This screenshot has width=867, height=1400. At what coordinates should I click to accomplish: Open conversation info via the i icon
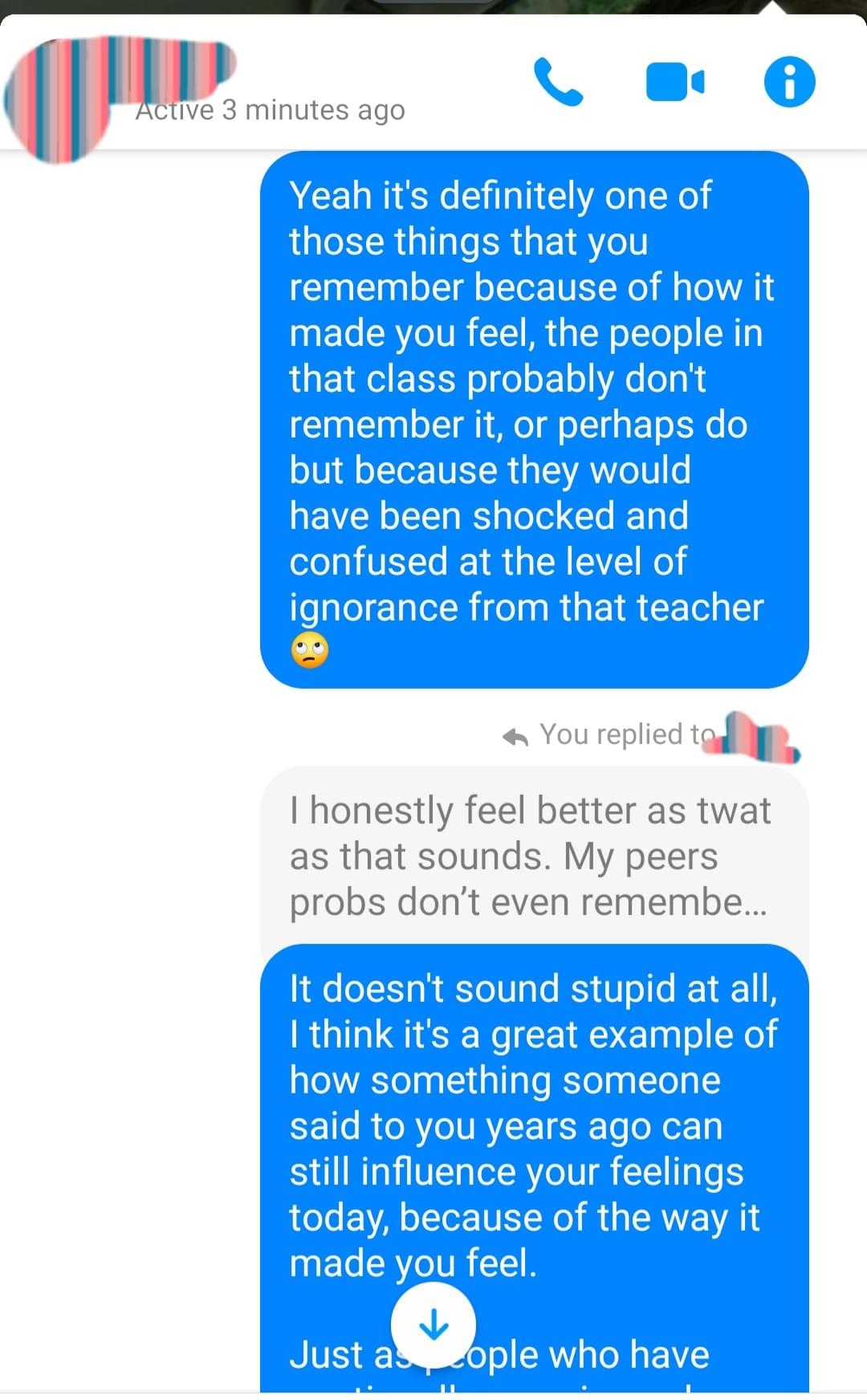click(789, 82)
